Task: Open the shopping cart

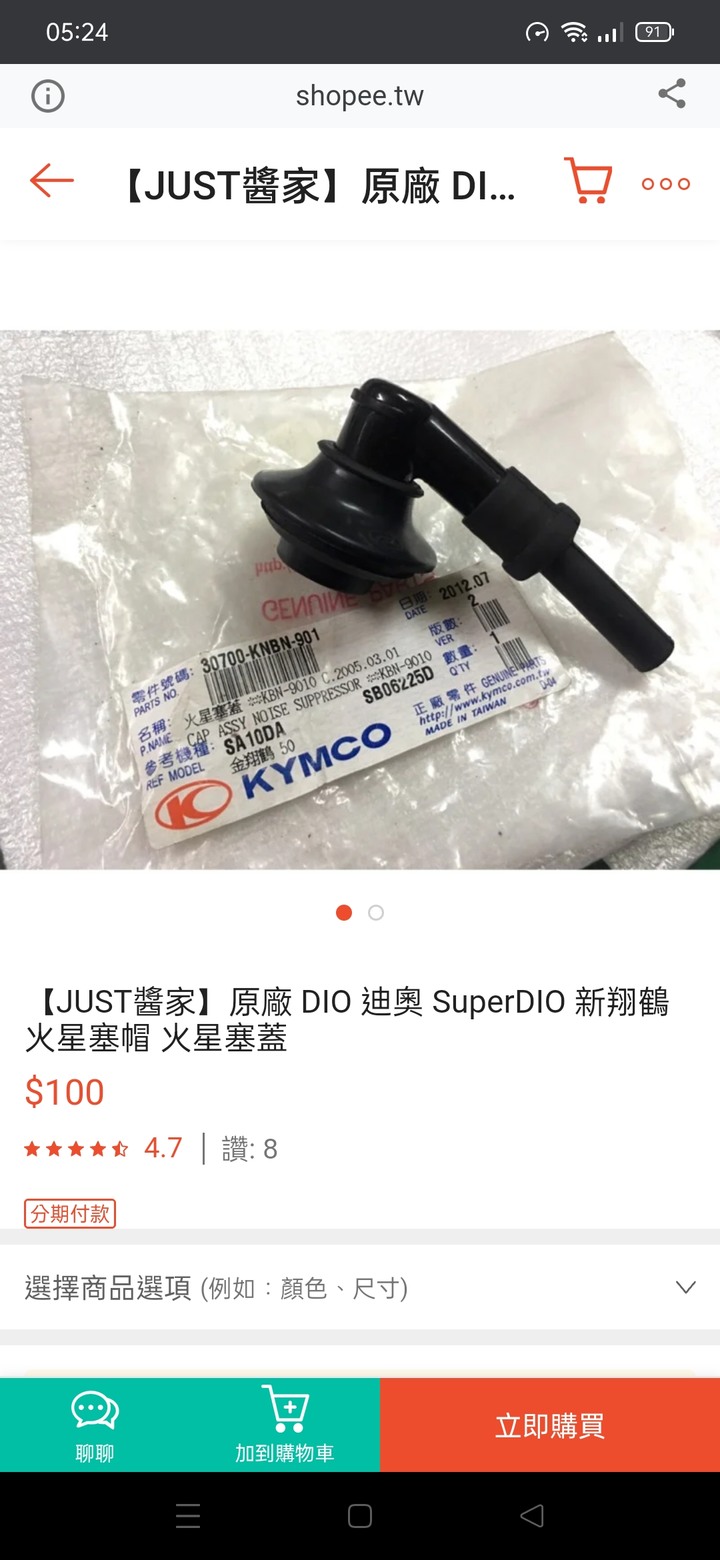Action: 588,182
